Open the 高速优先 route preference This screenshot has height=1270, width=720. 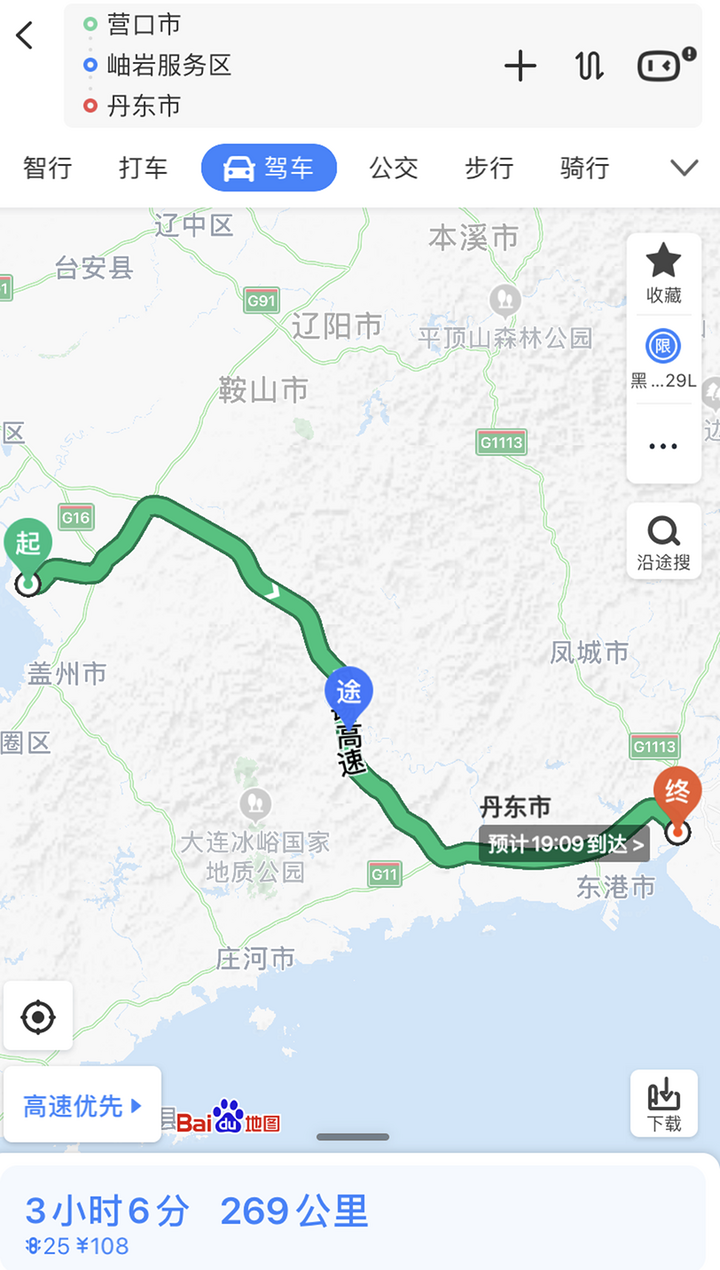83,1105
